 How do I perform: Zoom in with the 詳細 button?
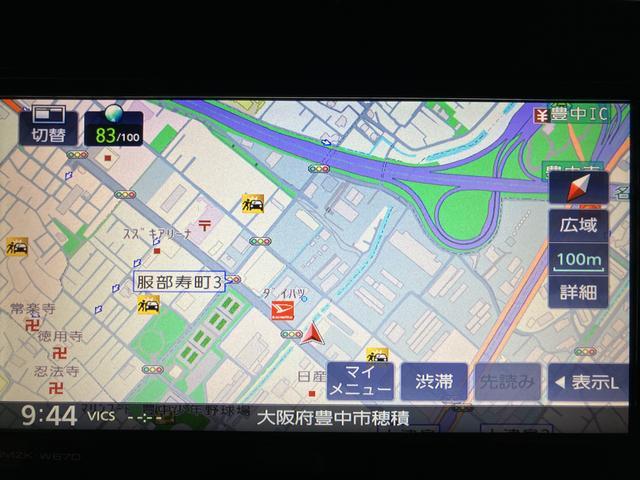pos(579,292)
